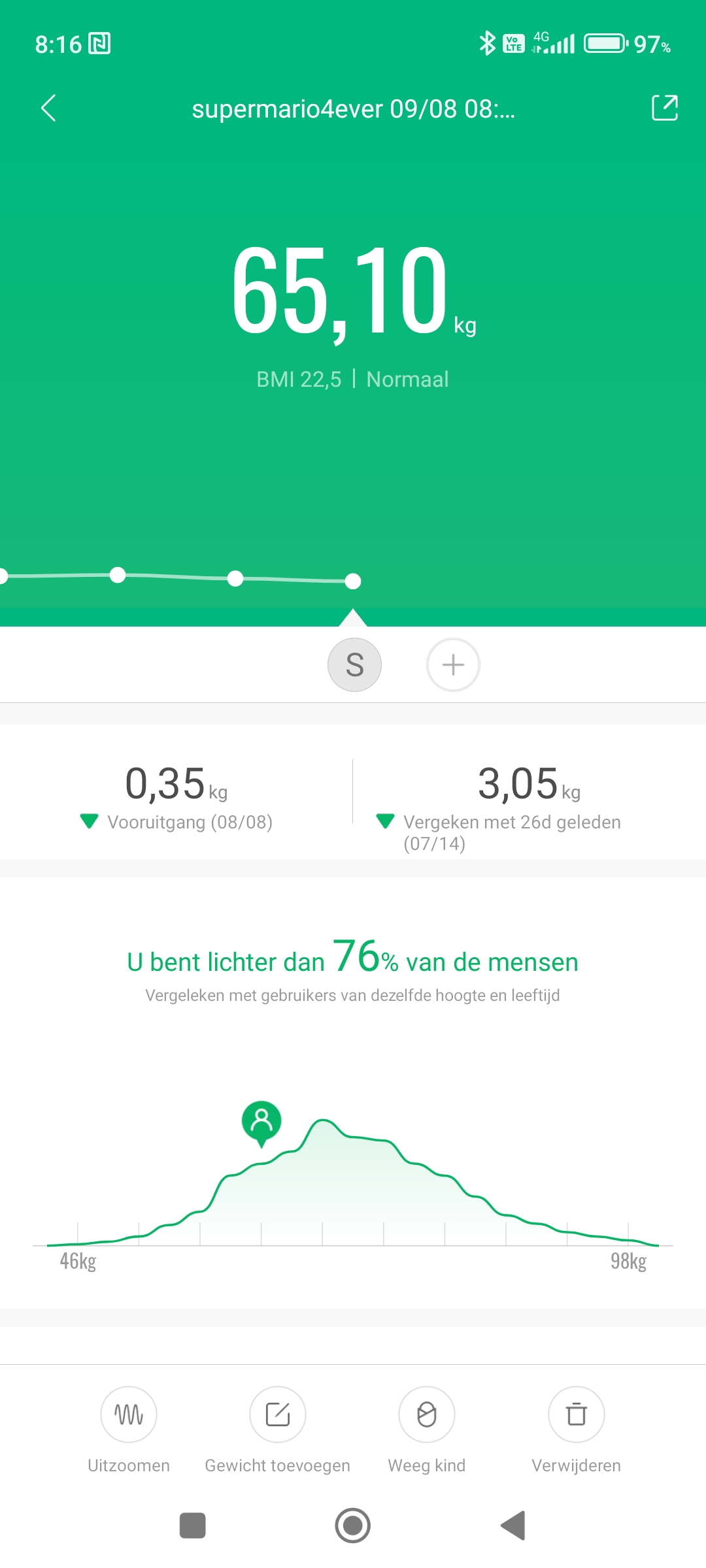Tap the plus circle to add a new user

(453, 664)
